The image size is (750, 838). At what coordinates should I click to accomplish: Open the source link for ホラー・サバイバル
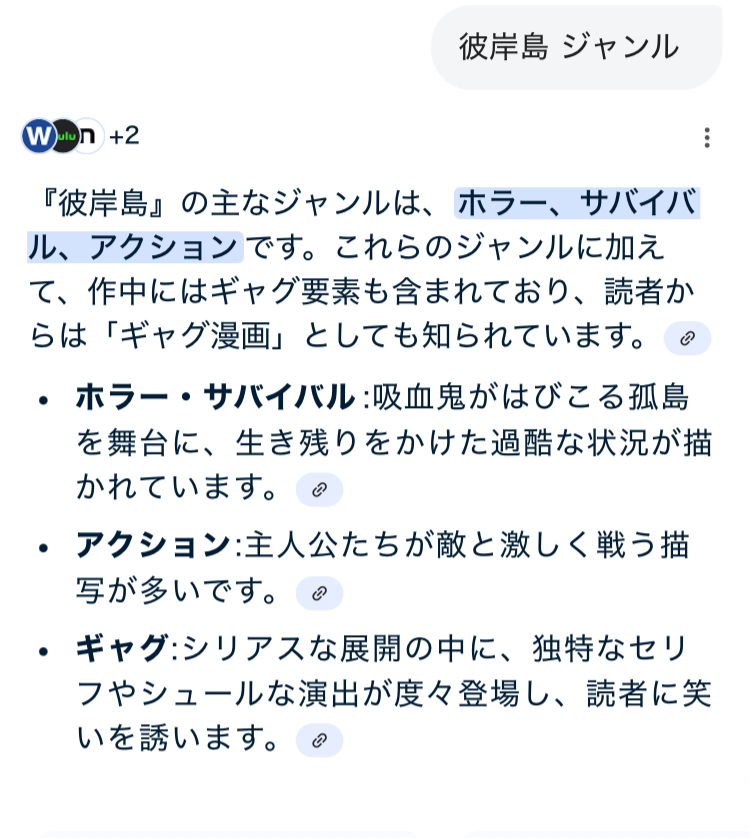319,489
